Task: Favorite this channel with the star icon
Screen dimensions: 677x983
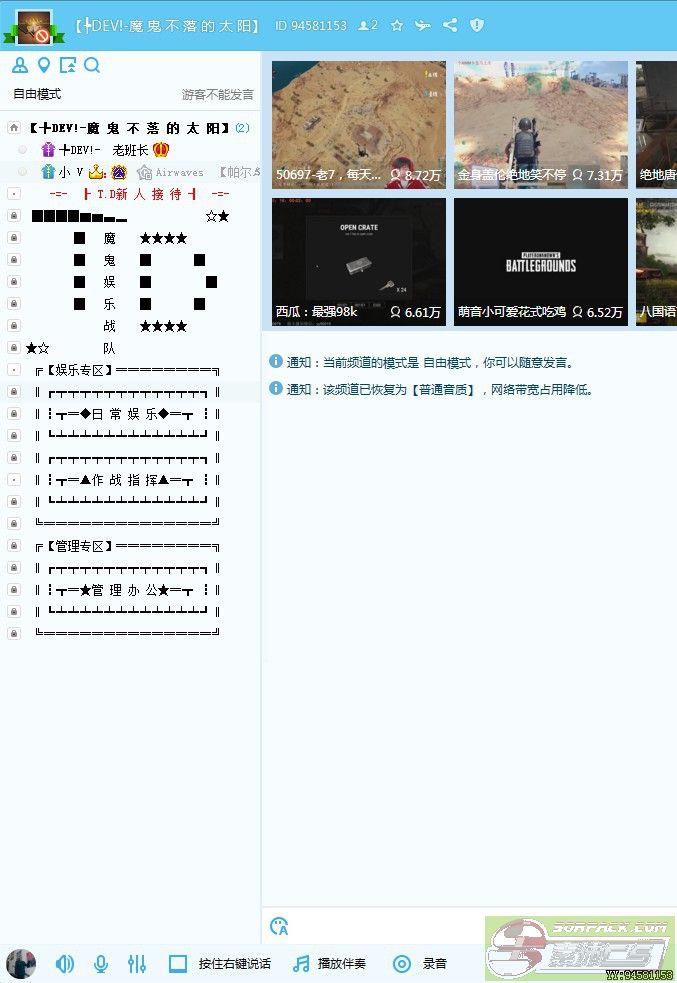Action: pos(397,25)
